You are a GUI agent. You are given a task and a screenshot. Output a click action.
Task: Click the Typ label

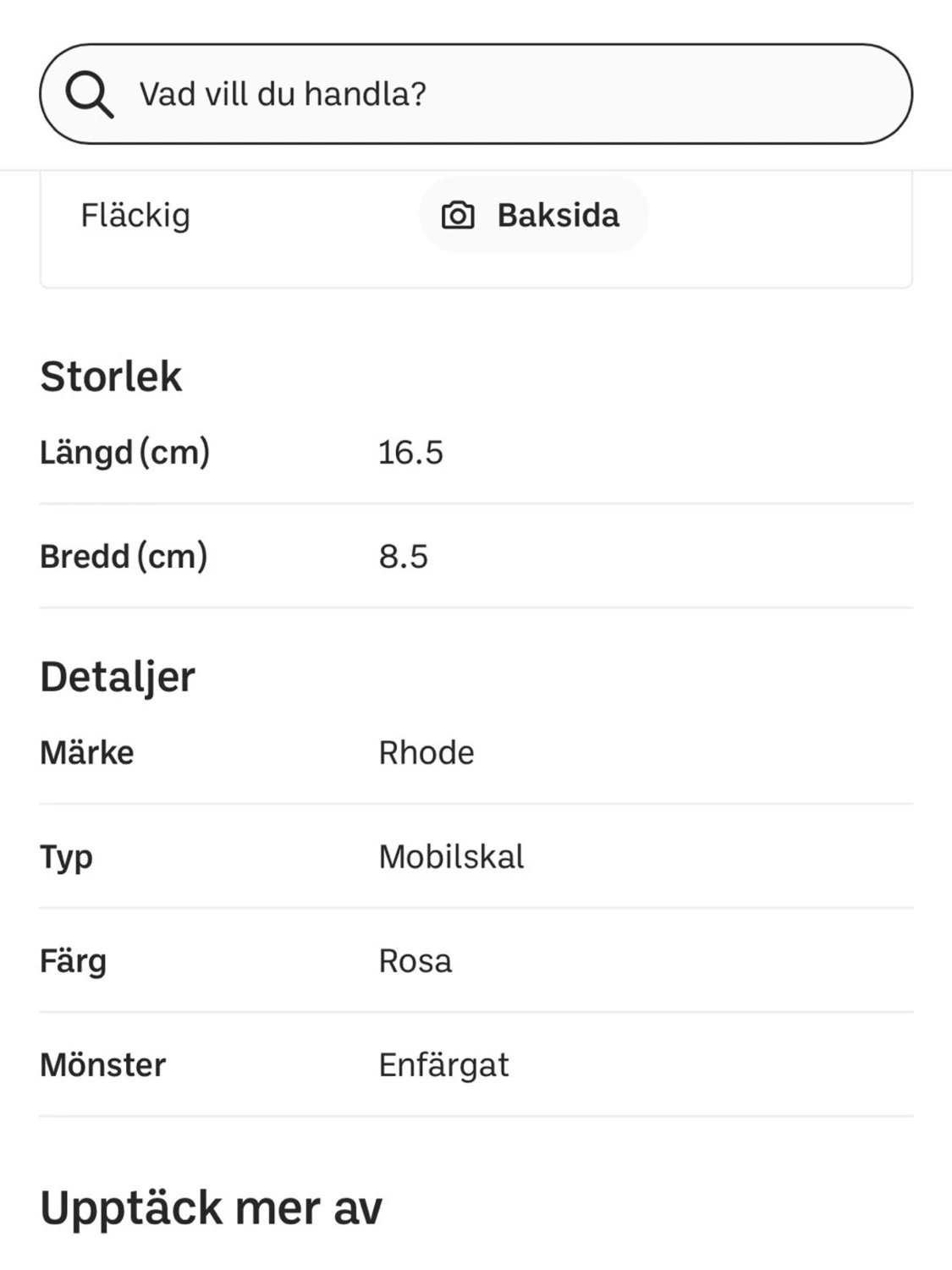(65, 856)
